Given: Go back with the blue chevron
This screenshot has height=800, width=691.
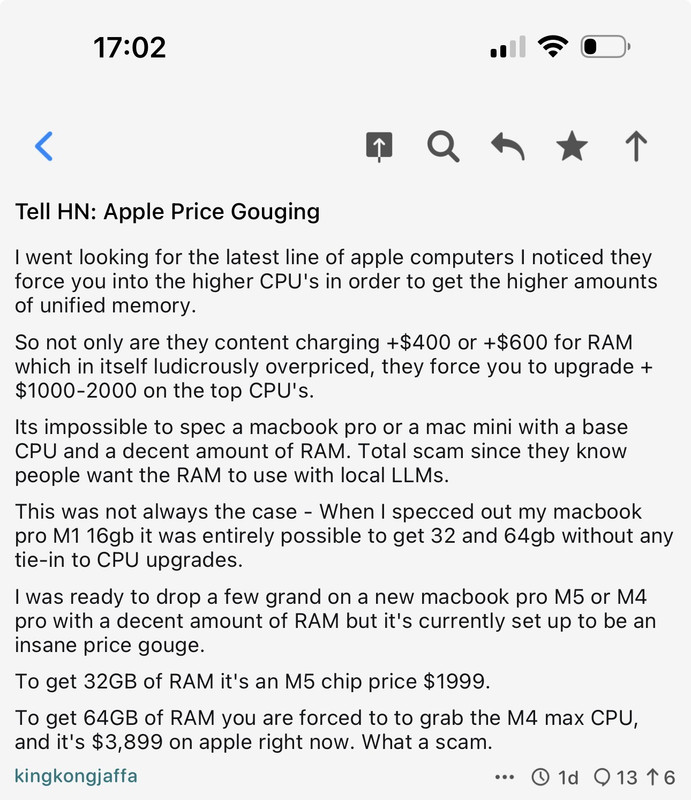Looking at the screenshot, I should tap(44, 146).
